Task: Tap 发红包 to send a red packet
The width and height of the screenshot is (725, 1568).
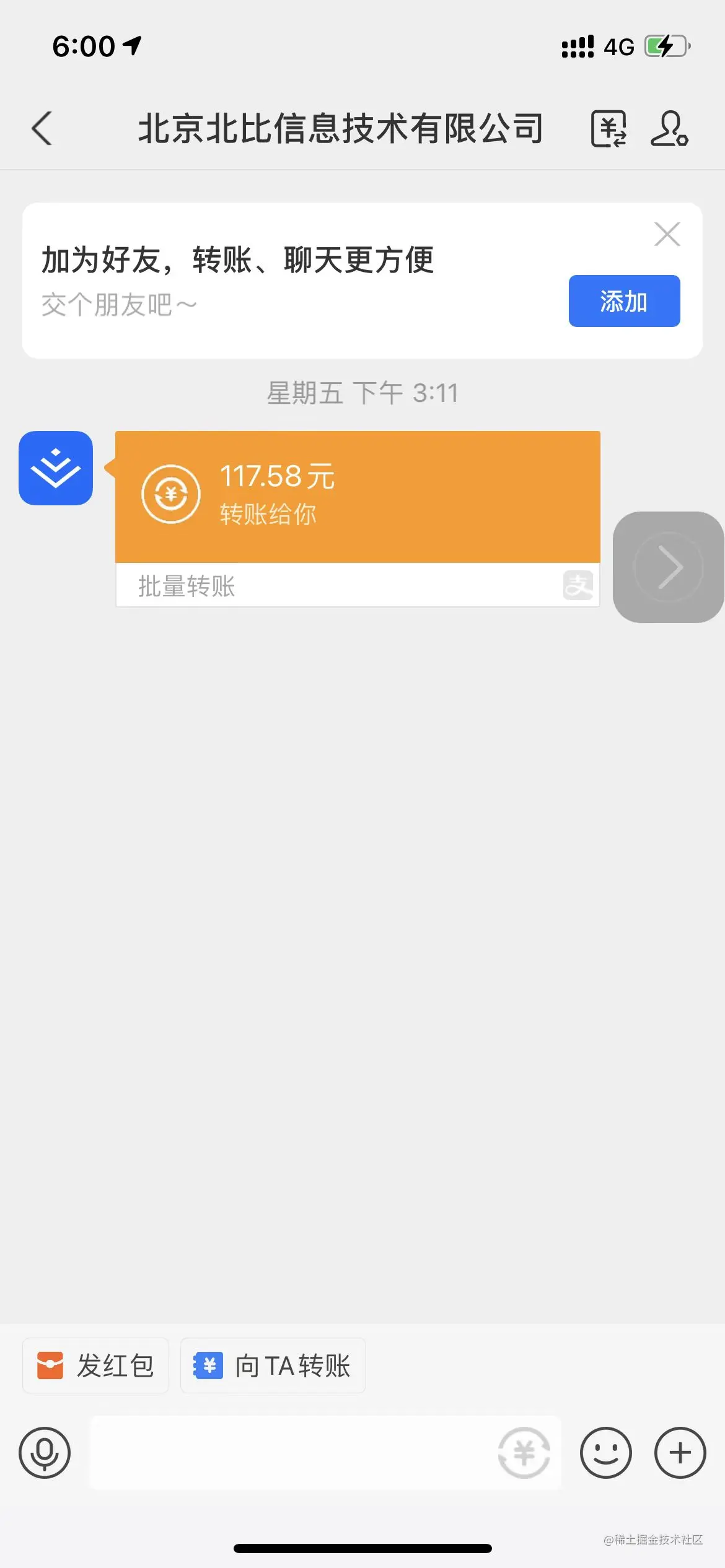Action: 96,1365
